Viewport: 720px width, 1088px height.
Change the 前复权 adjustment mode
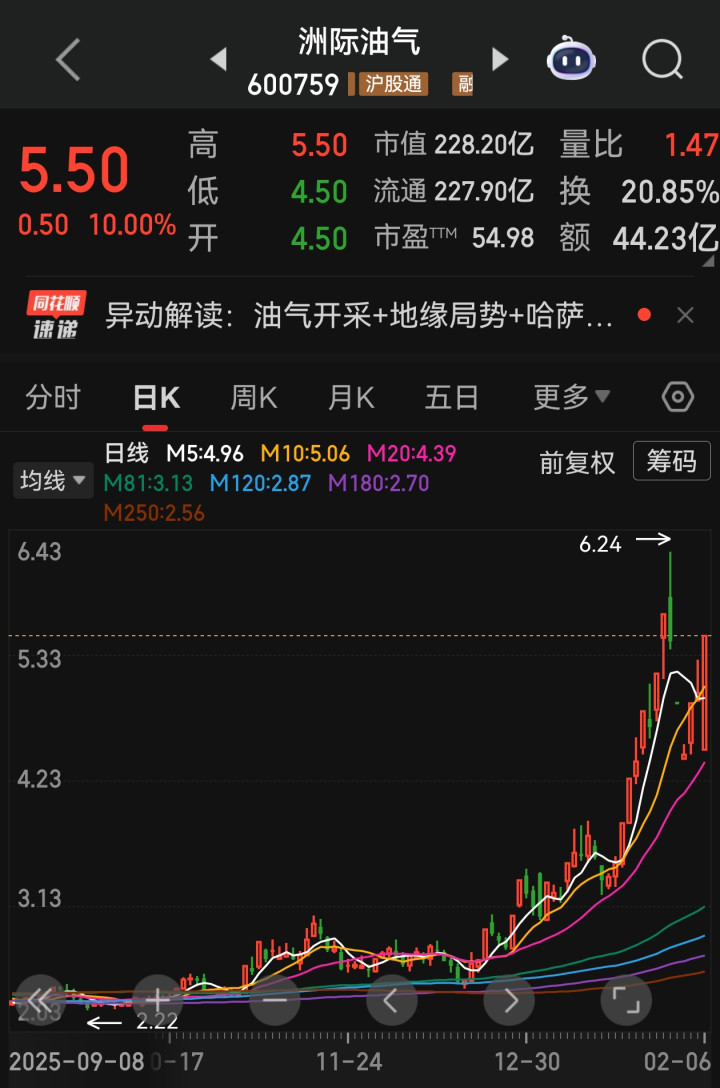click(577, 462)
